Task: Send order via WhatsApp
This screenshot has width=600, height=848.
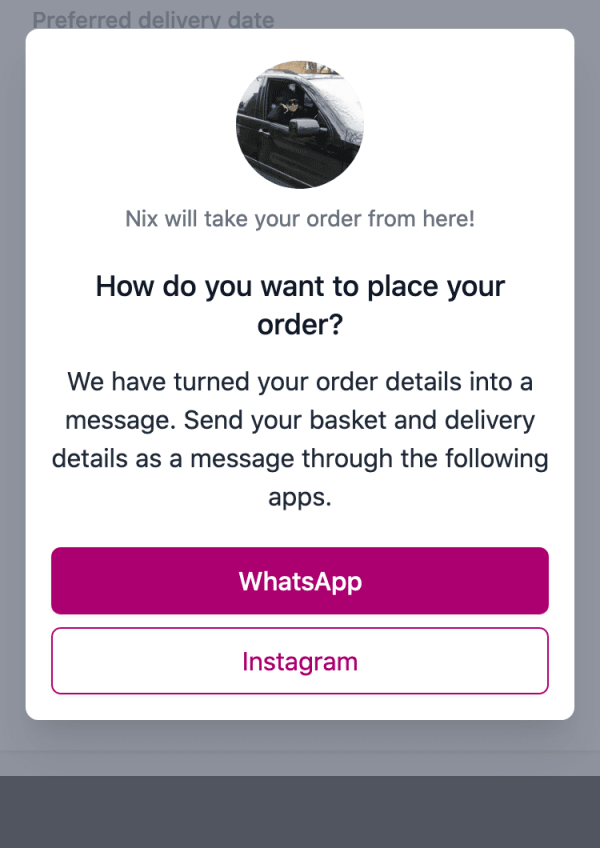Action: 300,581
